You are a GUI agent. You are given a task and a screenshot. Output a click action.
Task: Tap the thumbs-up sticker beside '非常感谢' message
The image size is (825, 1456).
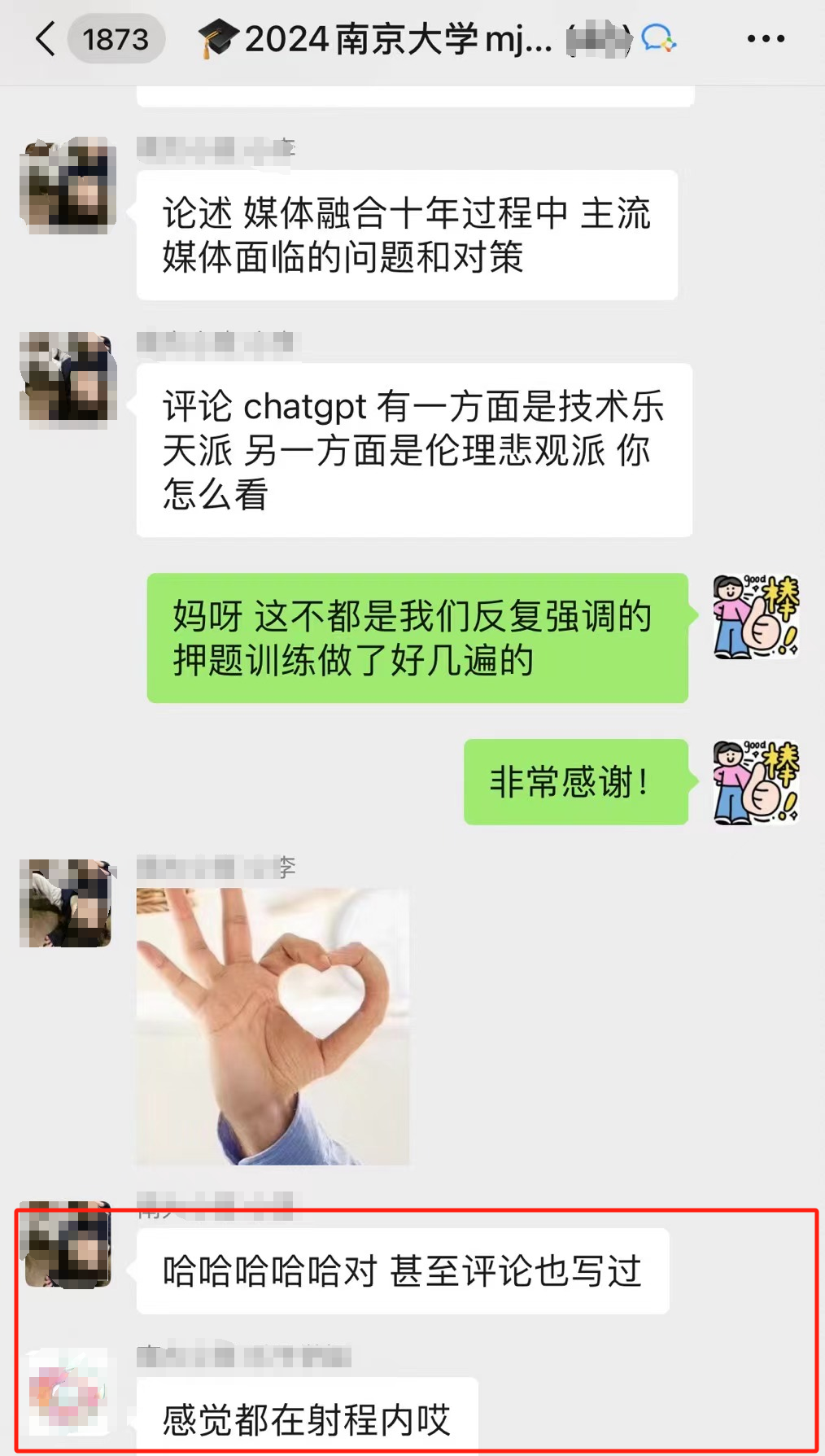tap(755, 783)
